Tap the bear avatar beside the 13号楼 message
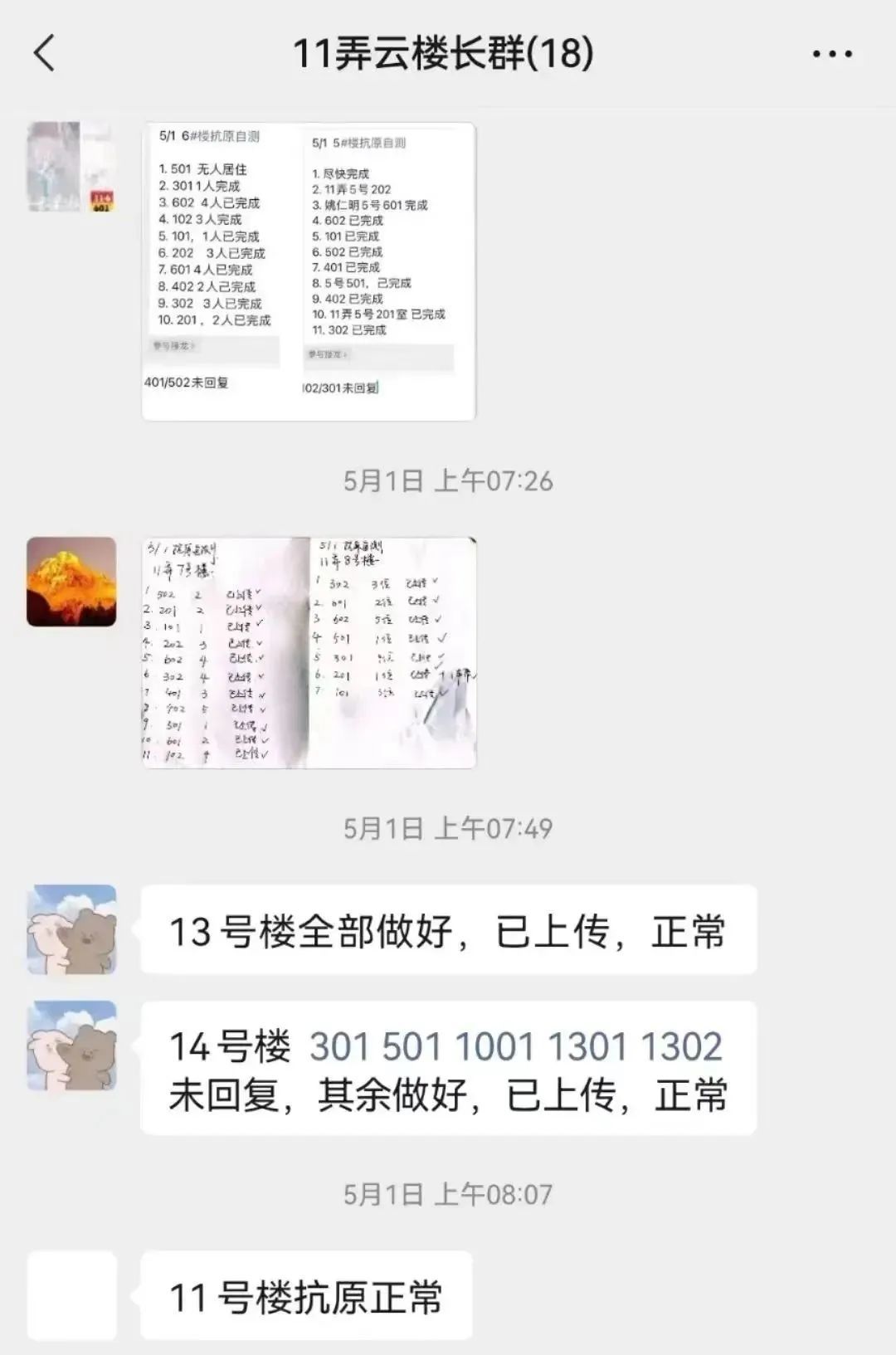This screenshot has width=896, height=1355. [71, 929]
